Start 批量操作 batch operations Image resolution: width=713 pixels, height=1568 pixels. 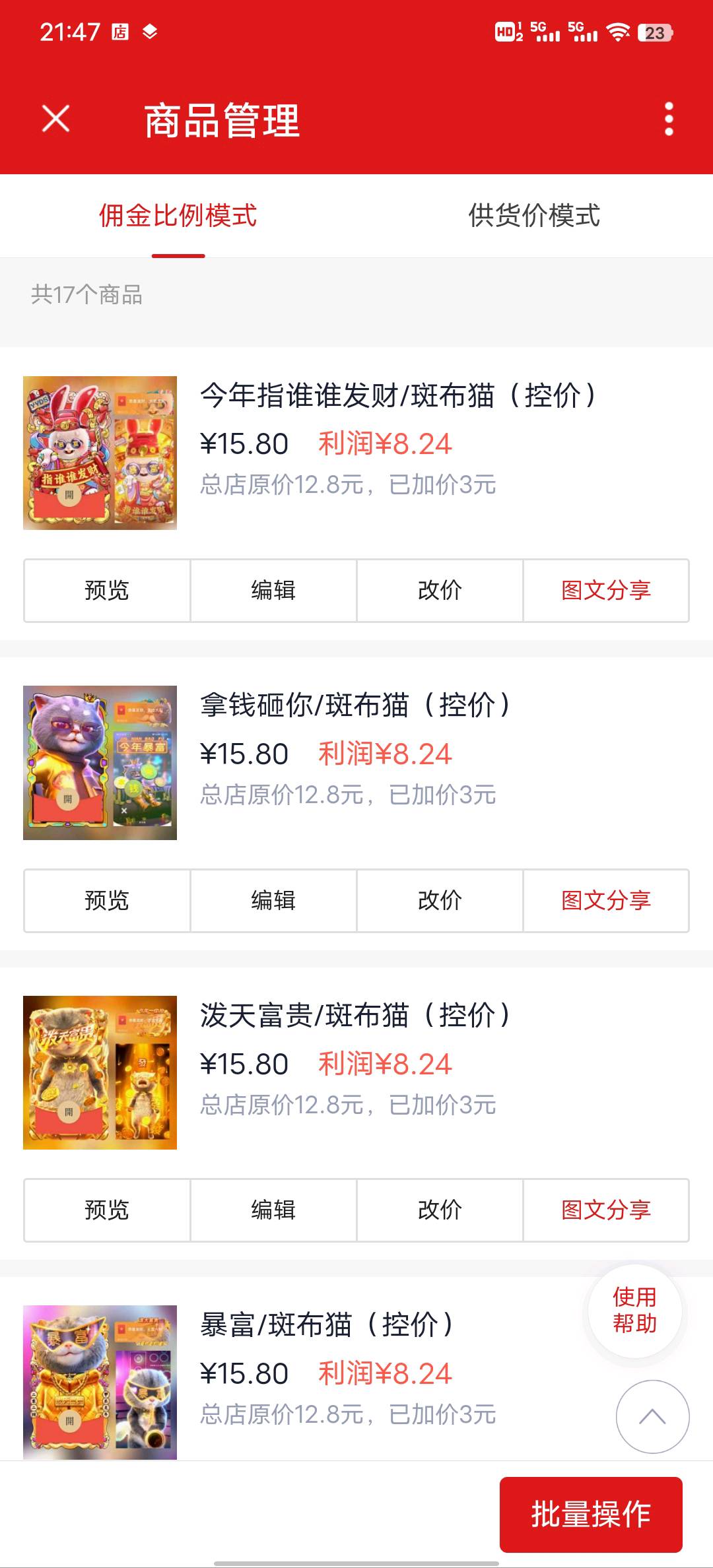pyautogui.click(x=591, y=1514)
